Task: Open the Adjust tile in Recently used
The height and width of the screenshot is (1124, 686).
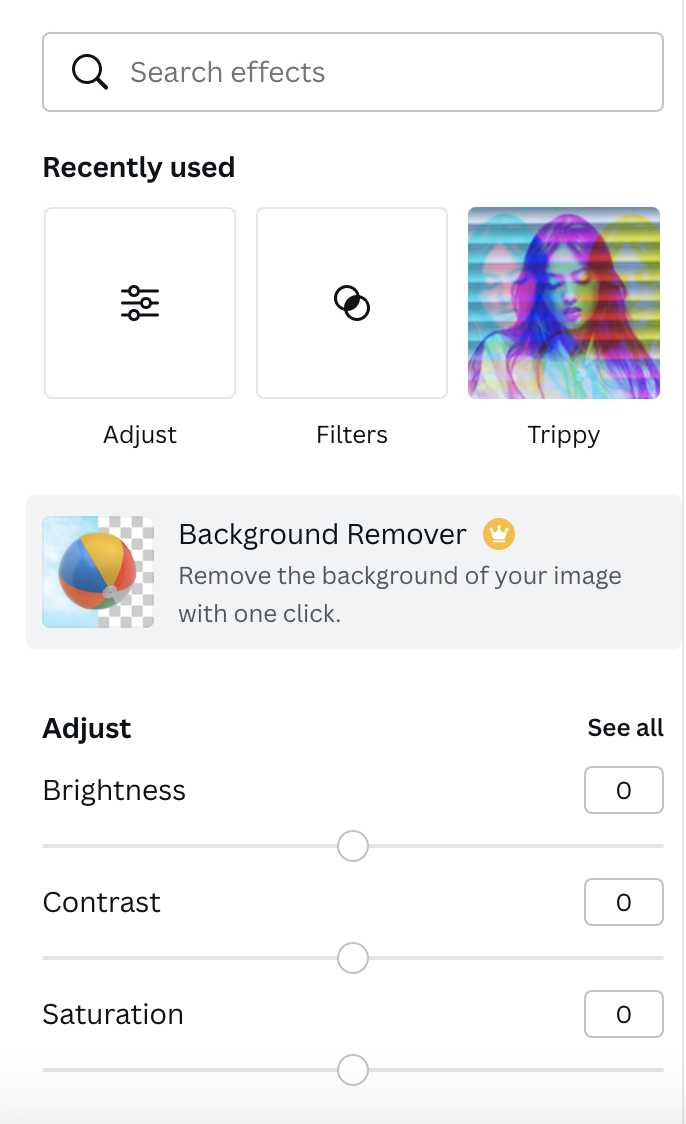Action: click(140, 303)
